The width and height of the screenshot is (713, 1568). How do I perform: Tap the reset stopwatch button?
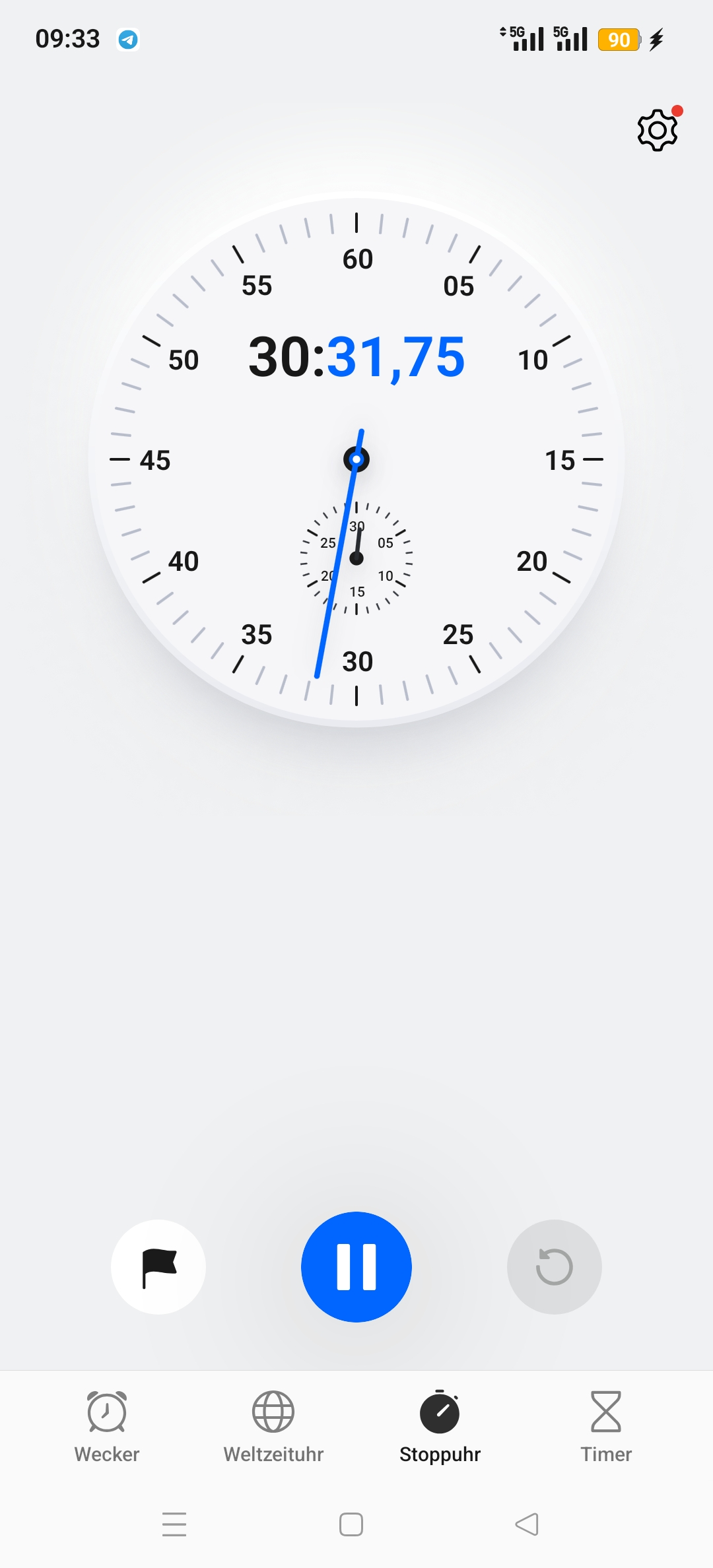coord(555,1266)
